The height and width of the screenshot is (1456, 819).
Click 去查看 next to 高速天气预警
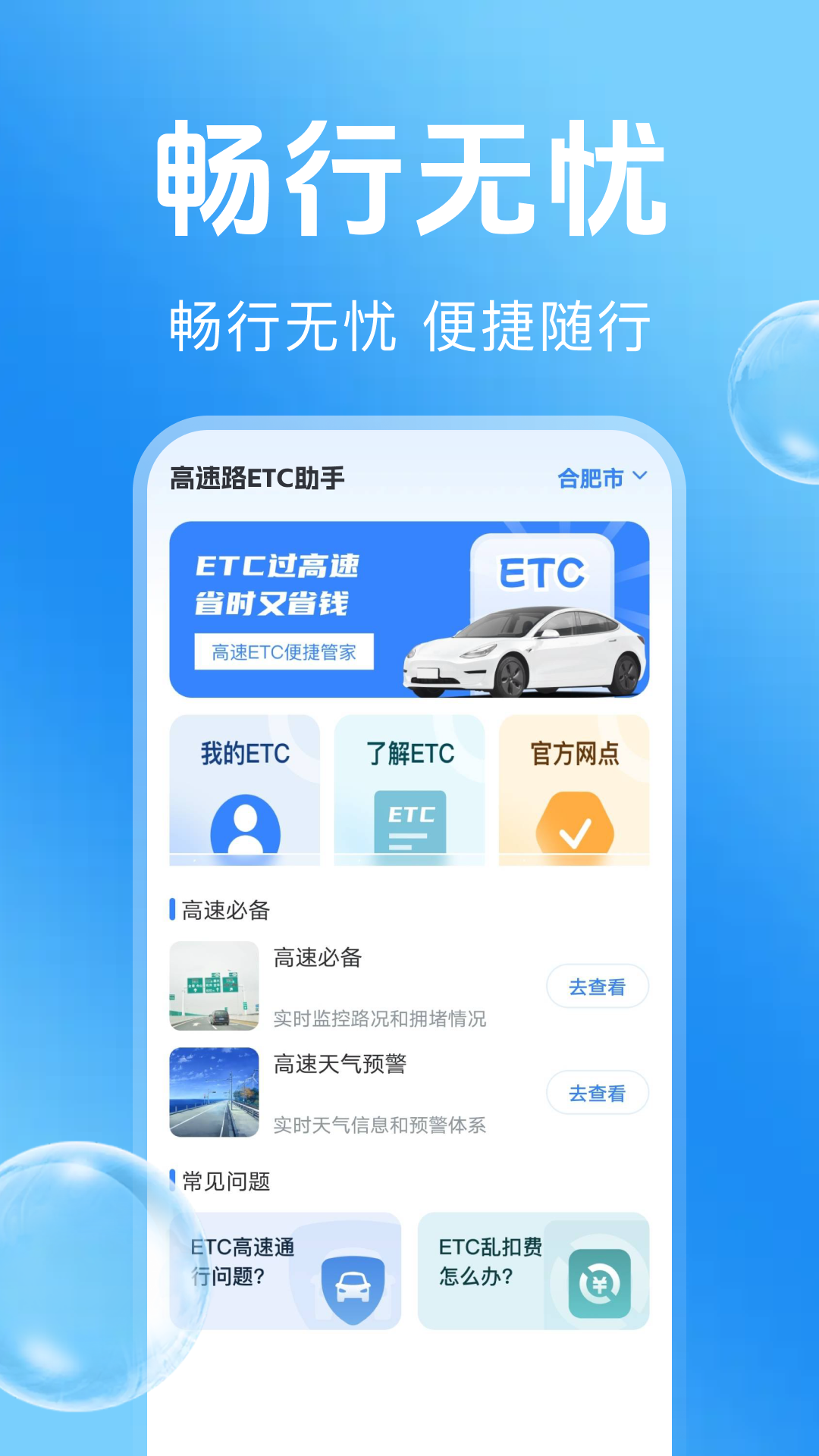[598, 1093]
